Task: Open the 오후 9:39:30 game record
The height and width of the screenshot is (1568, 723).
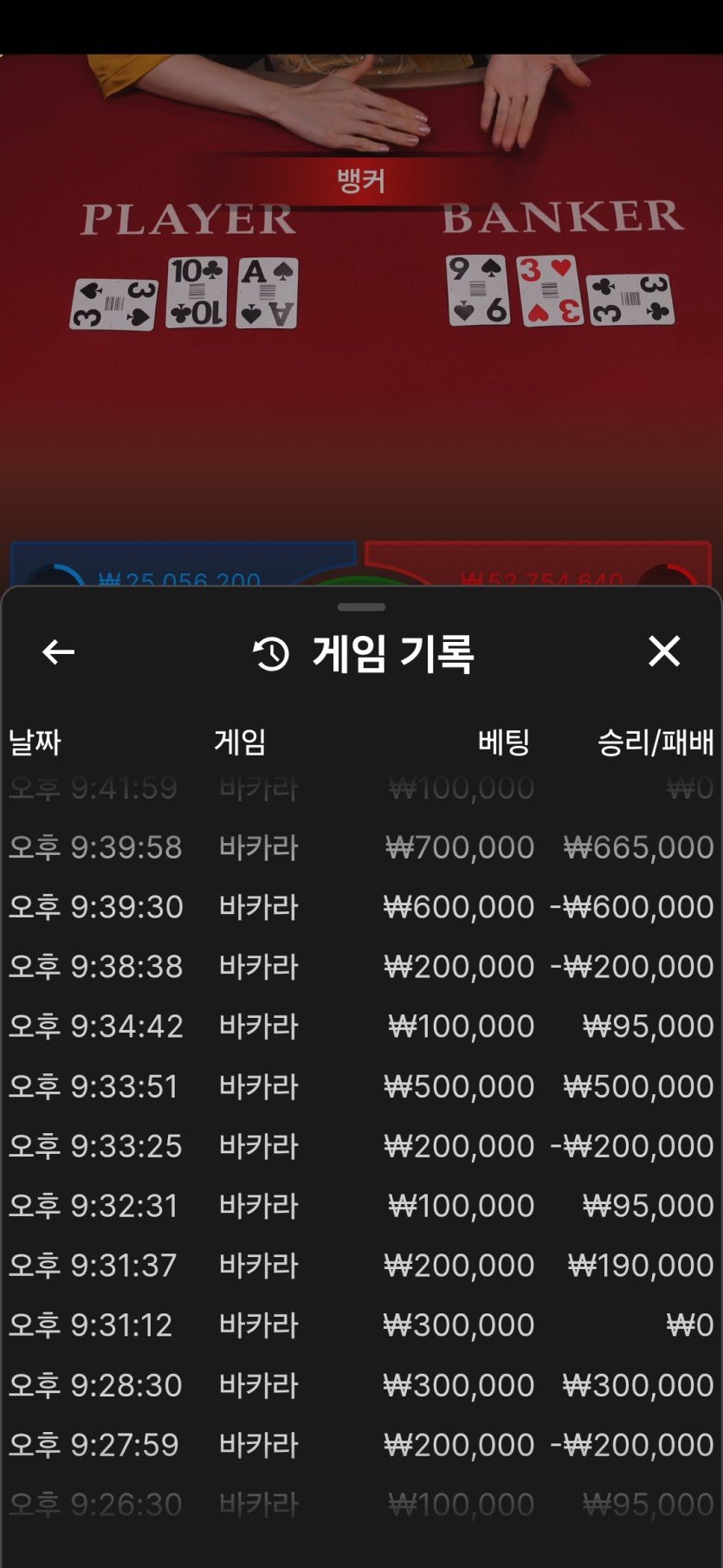Action: (361, 907)
